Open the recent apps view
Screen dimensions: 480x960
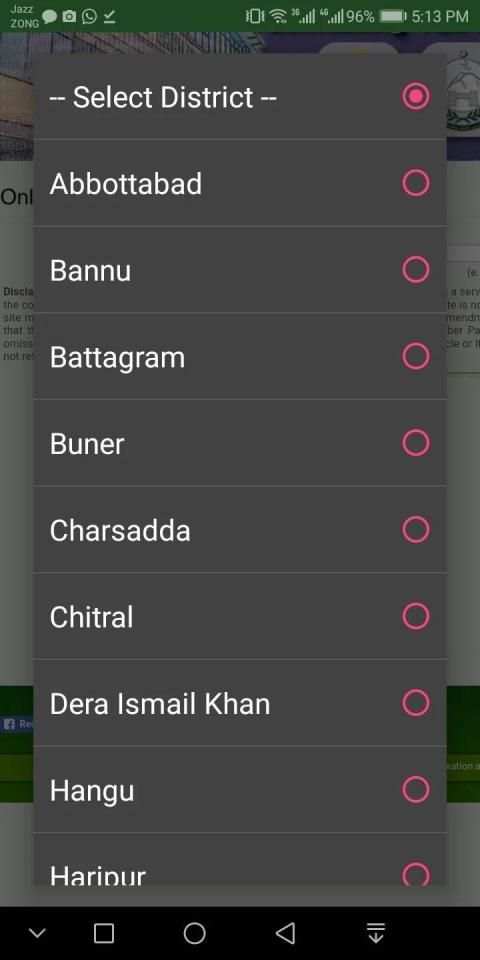[x=103, y=933]
